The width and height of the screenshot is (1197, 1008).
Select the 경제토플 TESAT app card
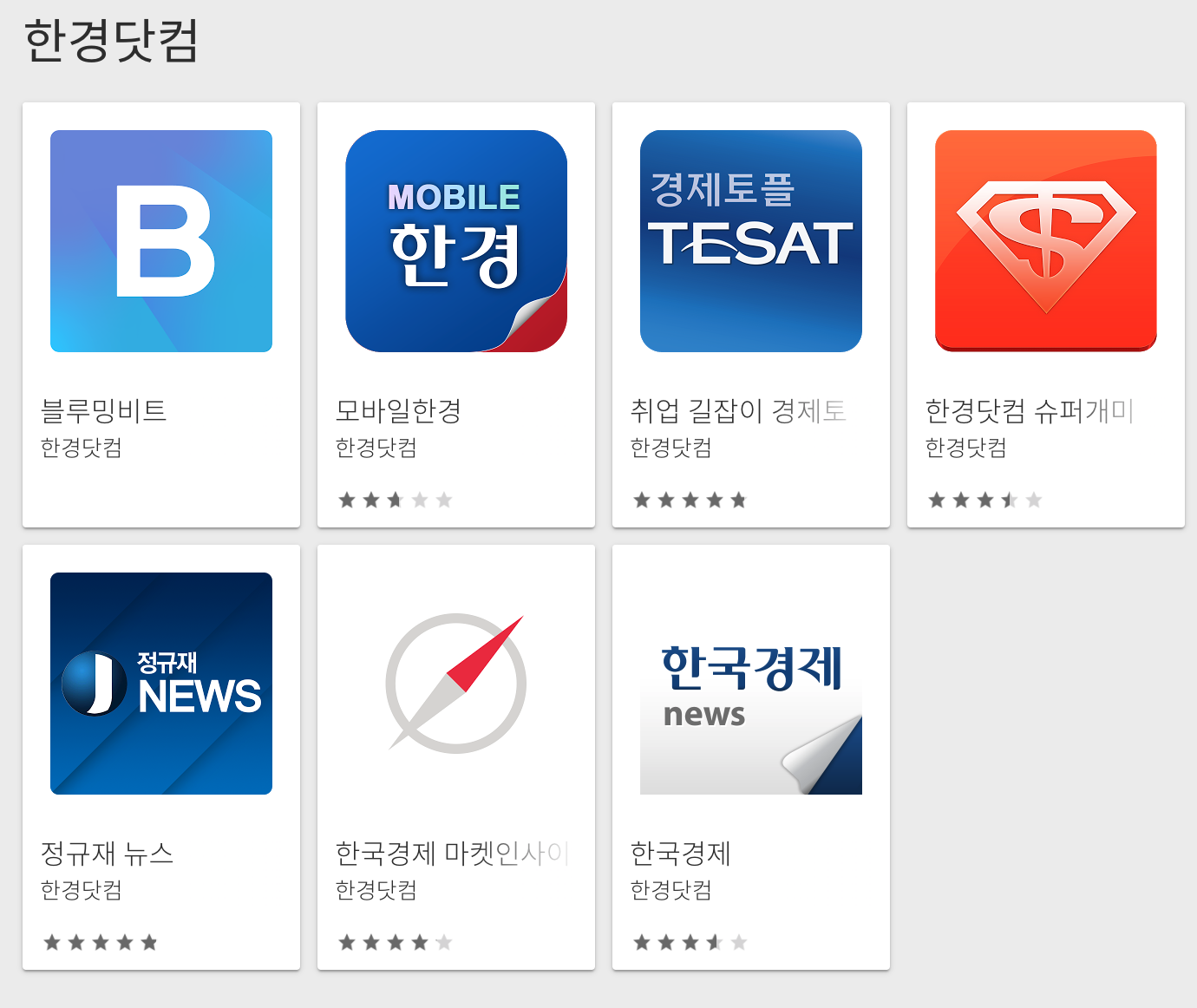point(751,241)
